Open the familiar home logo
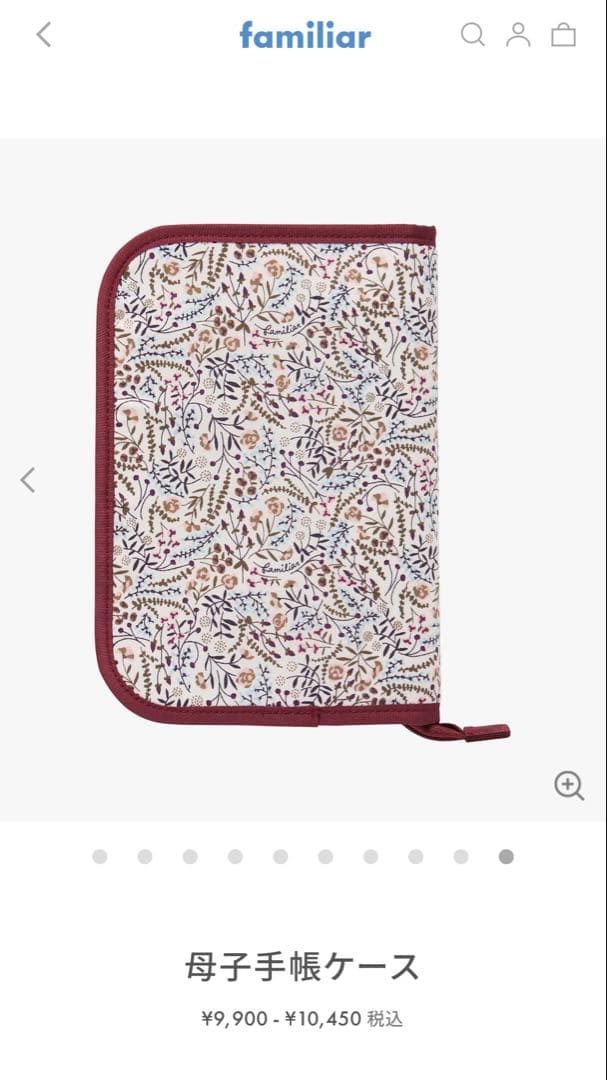 pyautogui.click(x=305, y=36)
